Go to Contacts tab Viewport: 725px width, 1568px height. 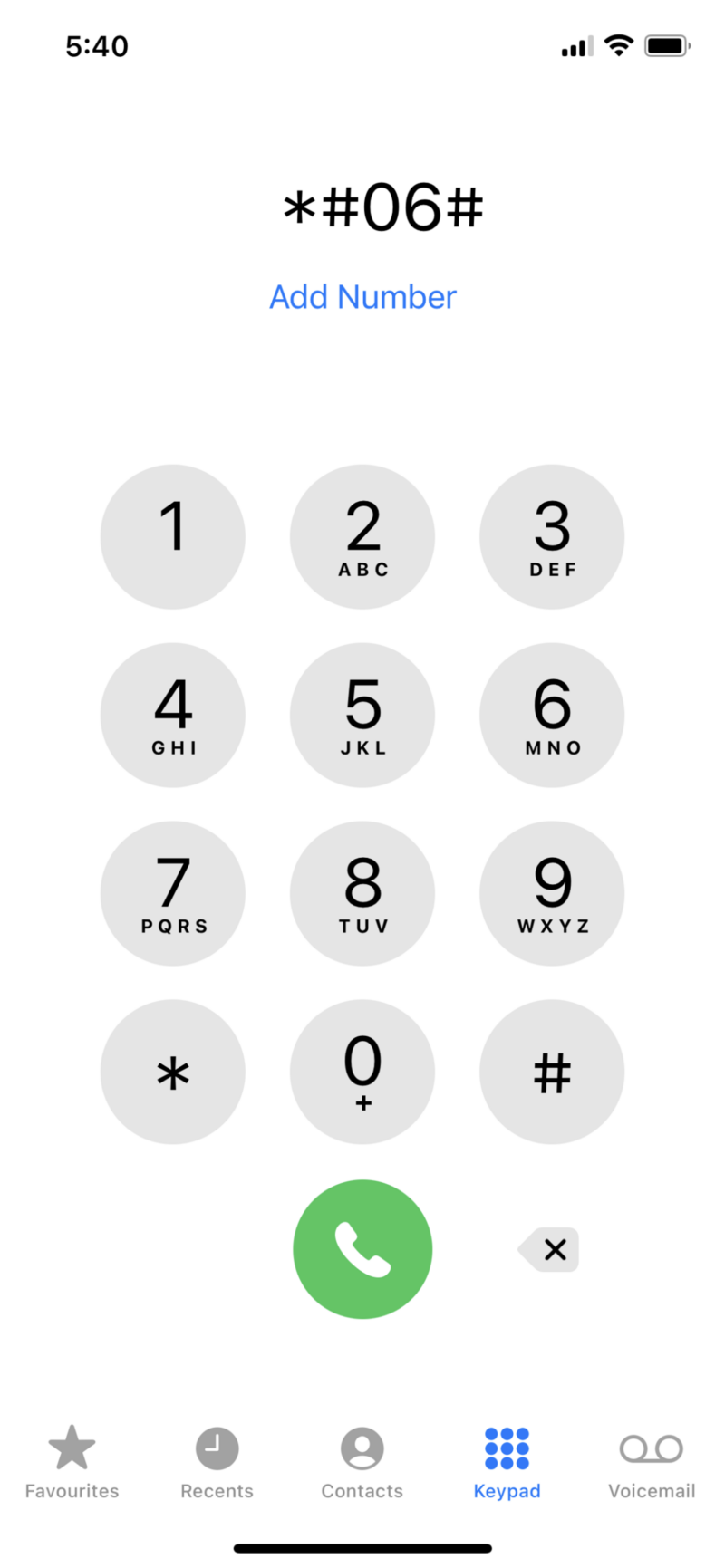[x=362, y=1461]
